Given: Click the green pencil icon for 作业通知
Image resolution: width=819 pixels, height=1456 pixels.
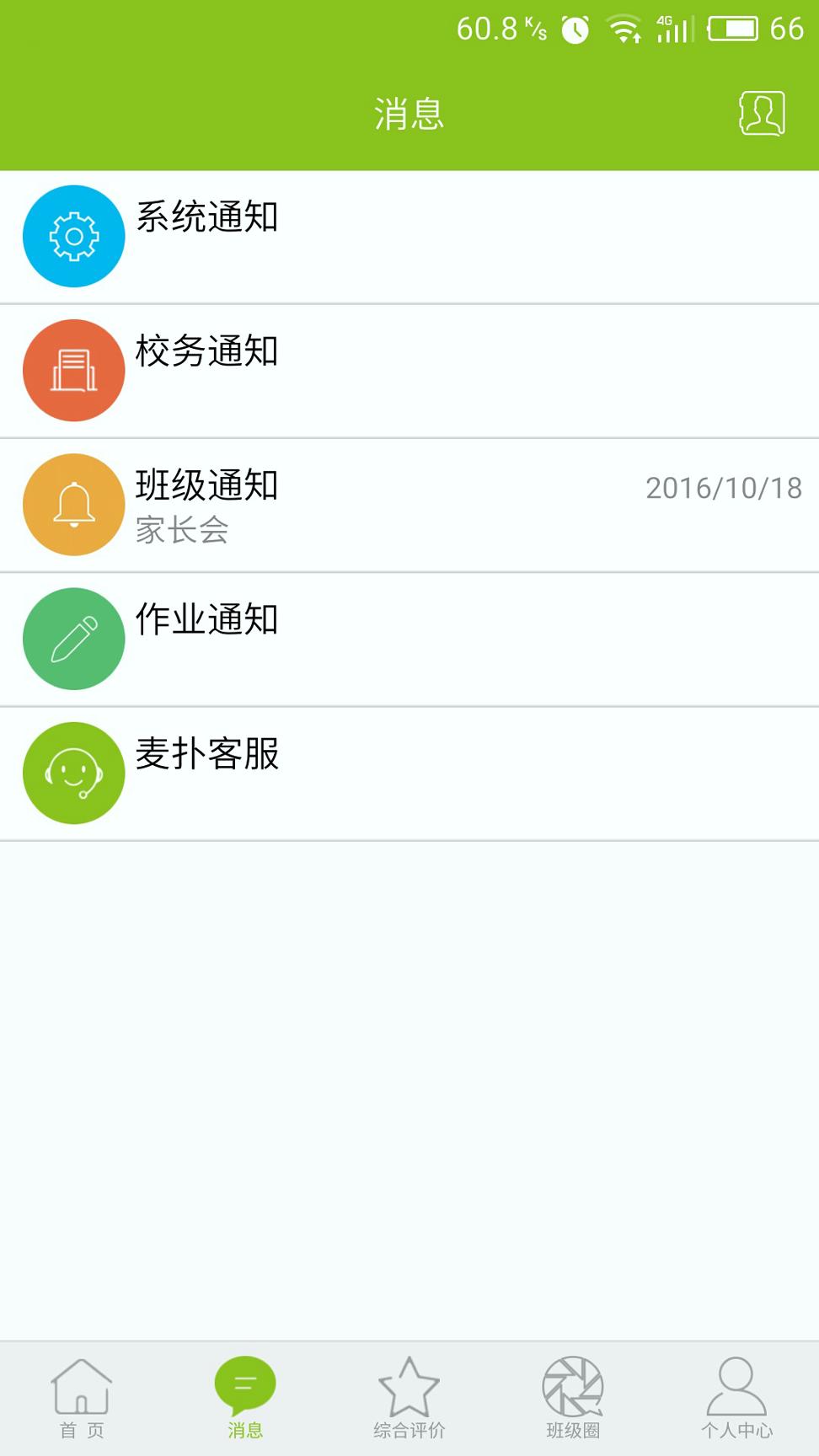Looking at the screenshot, I should pyautogui.click(x=73, y=639).
